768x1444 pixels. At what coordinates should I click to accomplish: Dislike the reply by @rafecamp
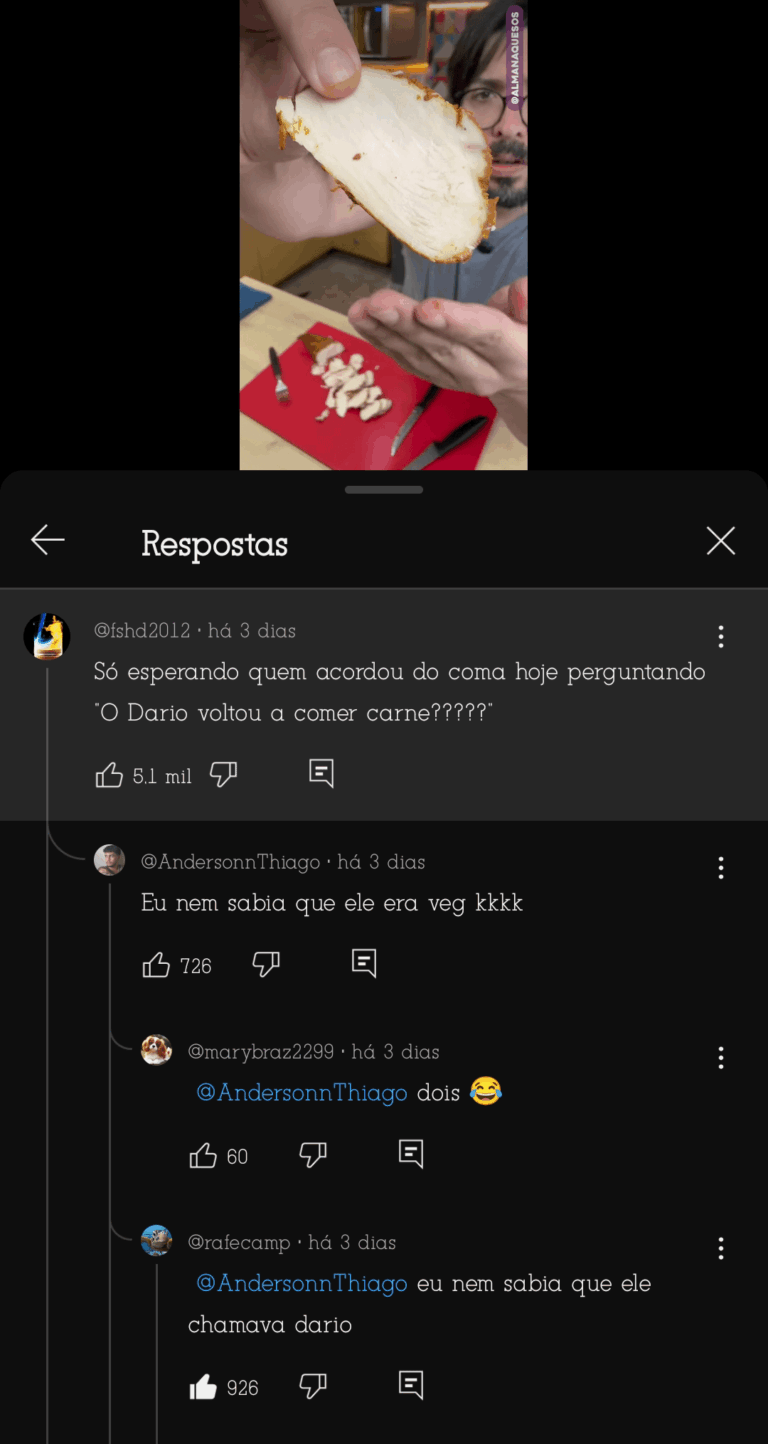click(x=313, y=1387)
